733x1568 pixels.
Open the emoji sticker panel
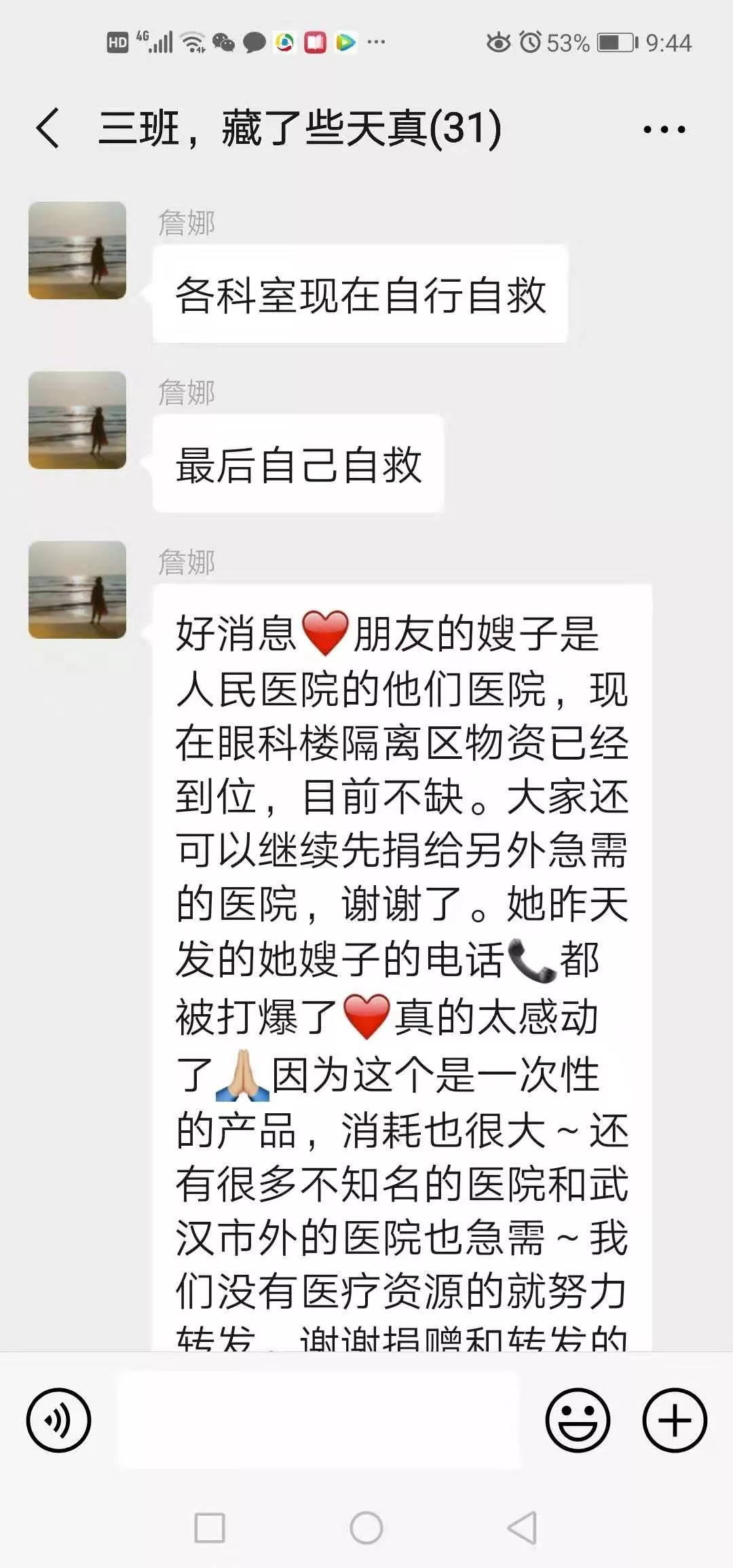pos(578,1419)
